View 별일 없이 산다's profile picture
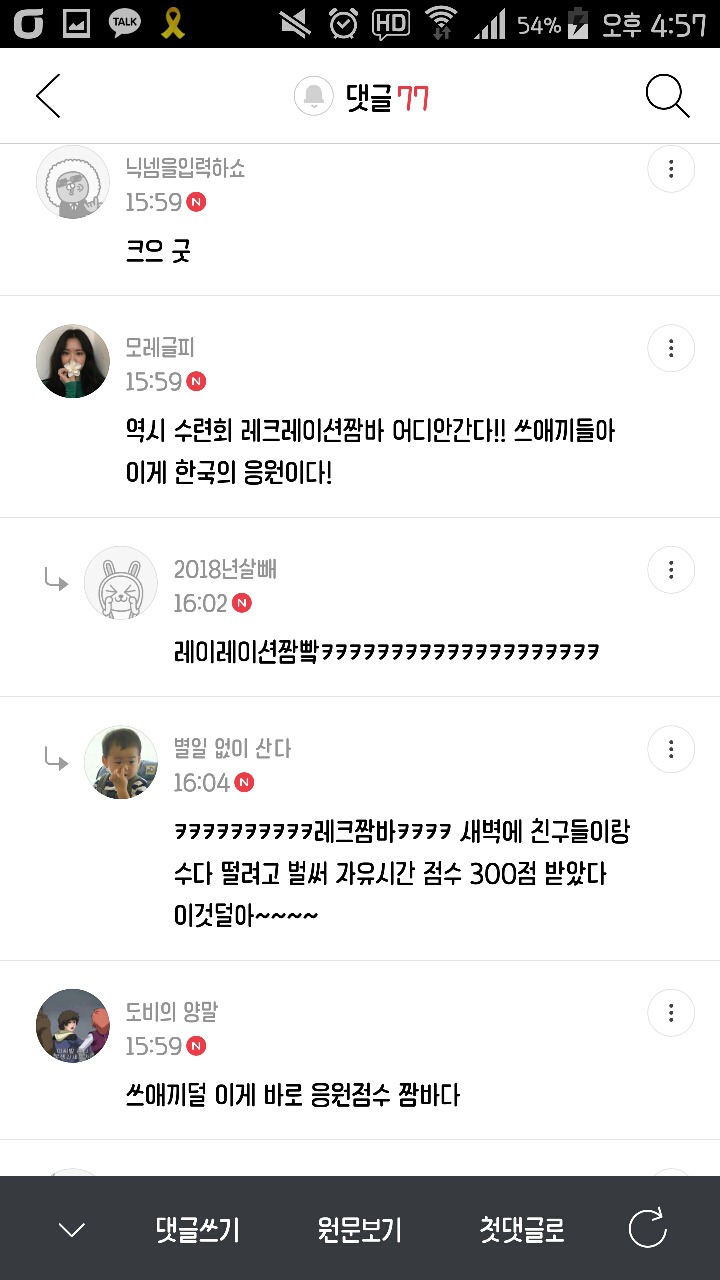This screenshot has width=720, height=1280. tap(121, 762)
